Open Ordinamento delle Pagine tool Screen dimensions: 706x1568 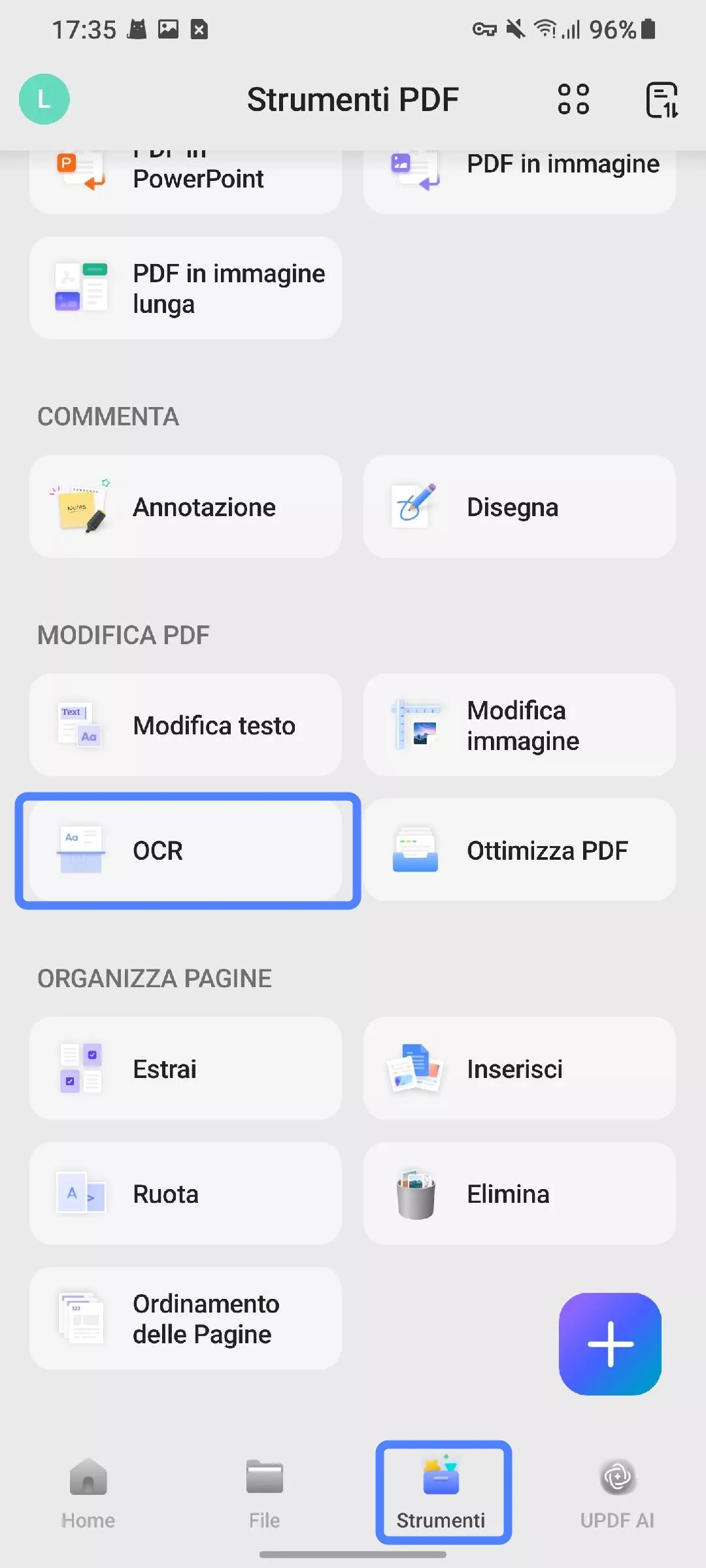tap(185, 1318)
